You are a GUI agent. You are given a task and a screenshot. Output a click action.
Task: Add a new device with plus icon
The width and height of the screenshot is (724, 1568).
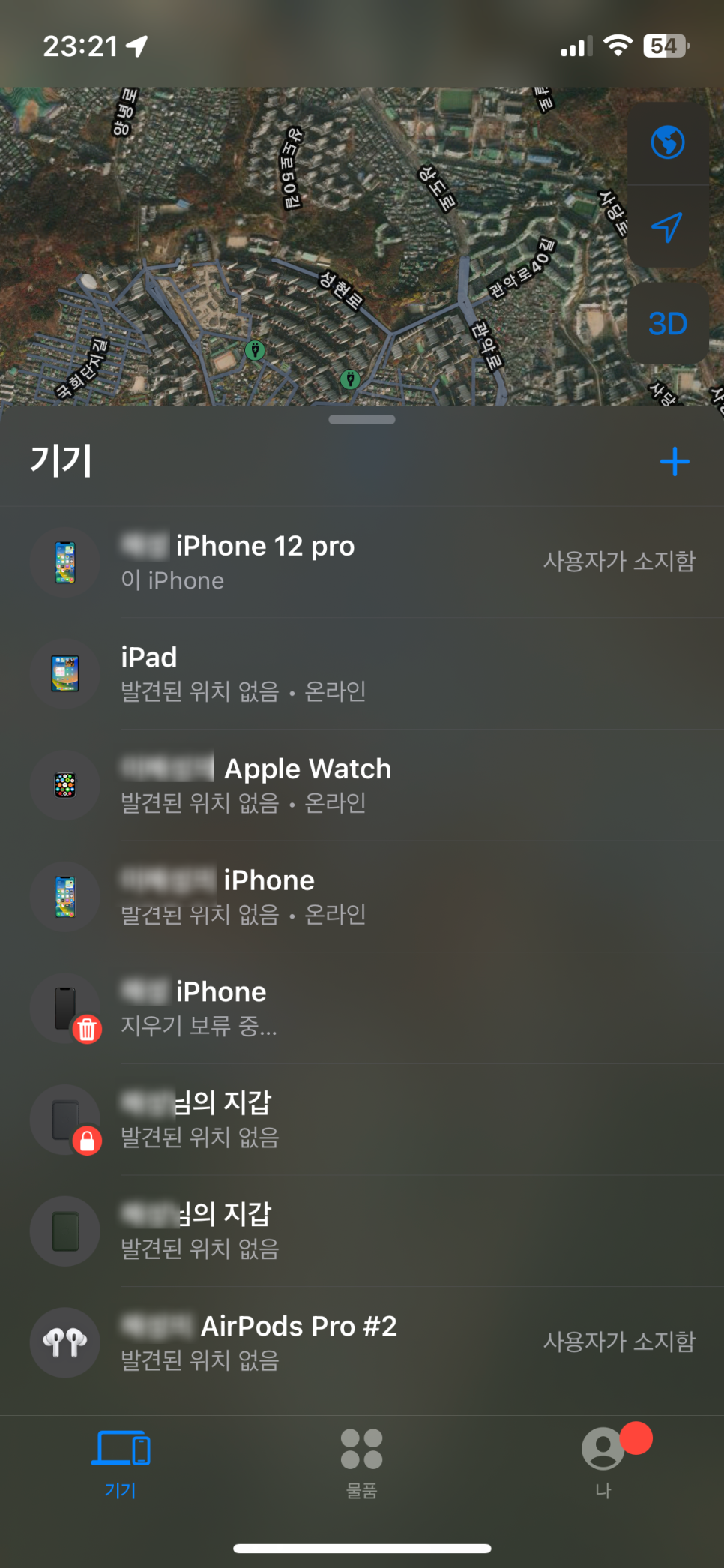click(x=675, y=461)
